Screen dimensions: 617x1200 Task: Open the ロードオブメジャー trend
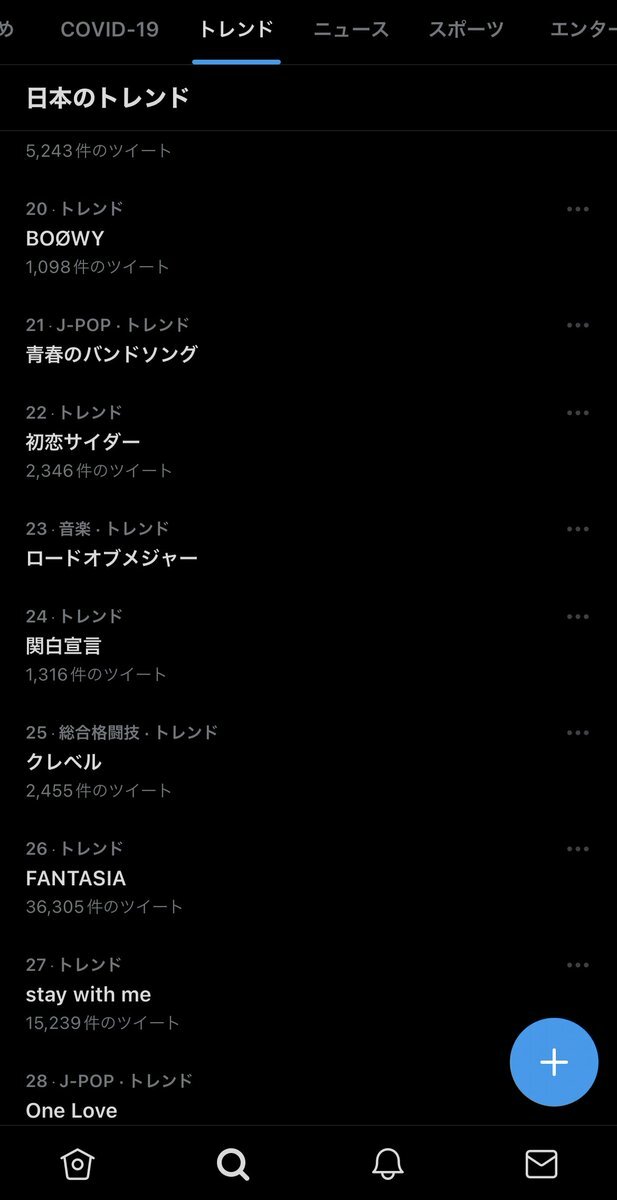(112, 558)
